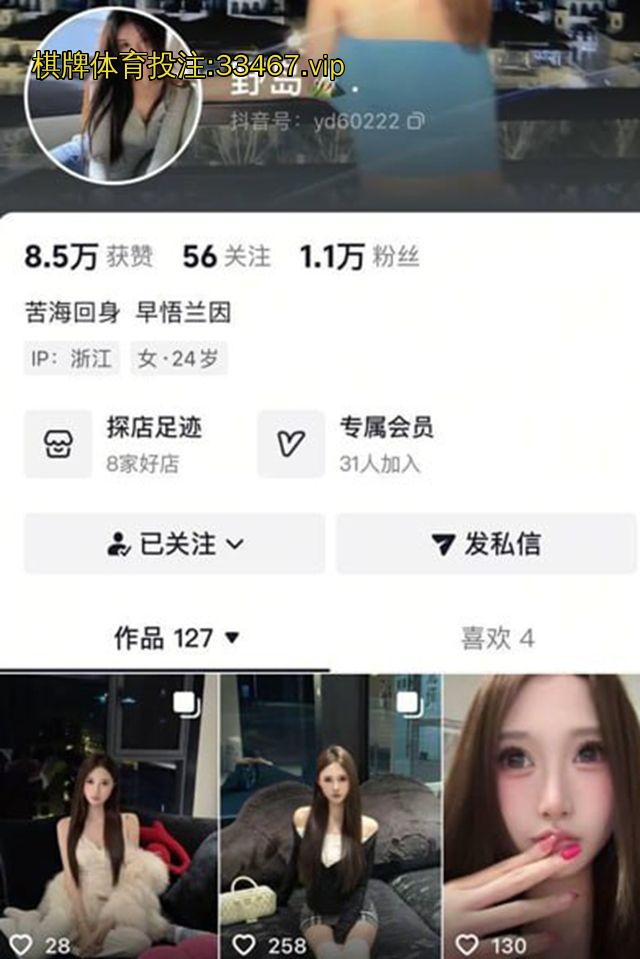Send a private message via 发私信

coord(486,544)
